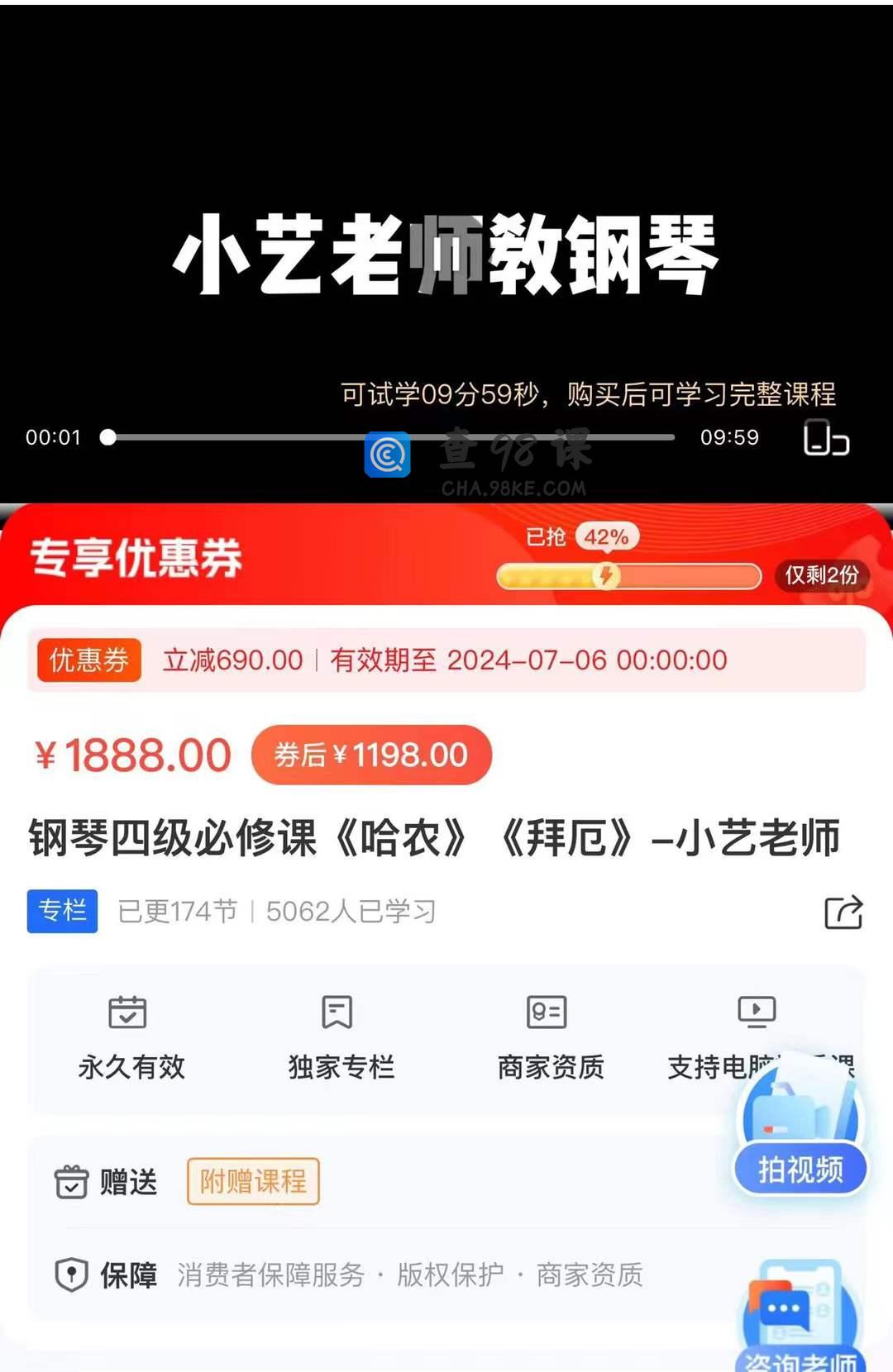Viewport: 893px width, 1372px height.
Task: Tap the 券后¥1198.00 price button
Action: tap(371, 755)
